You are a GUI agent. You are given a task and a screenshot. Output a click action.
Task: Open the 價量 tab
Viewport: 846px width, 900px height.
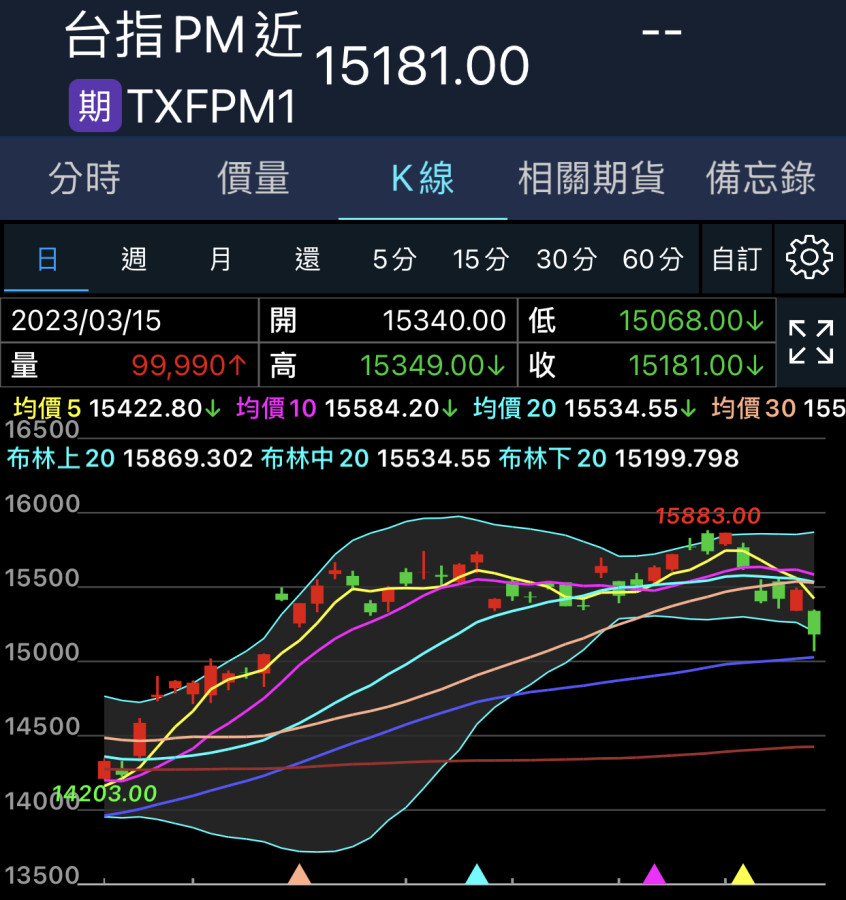click(x=254, y=179)
